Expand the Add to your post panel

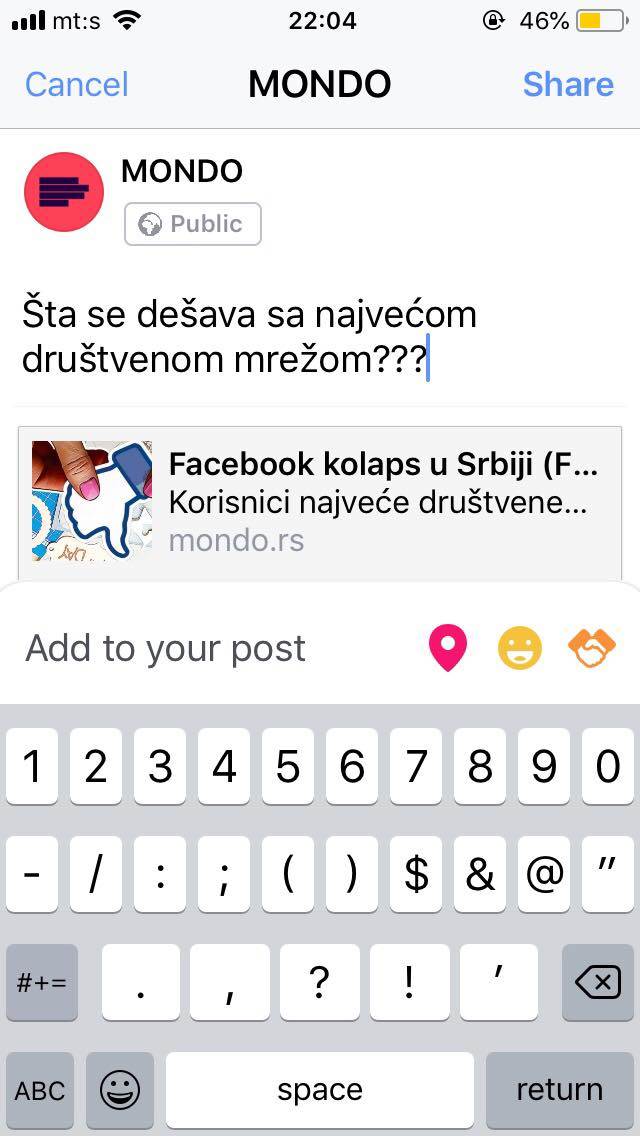[x=165, y=649]
